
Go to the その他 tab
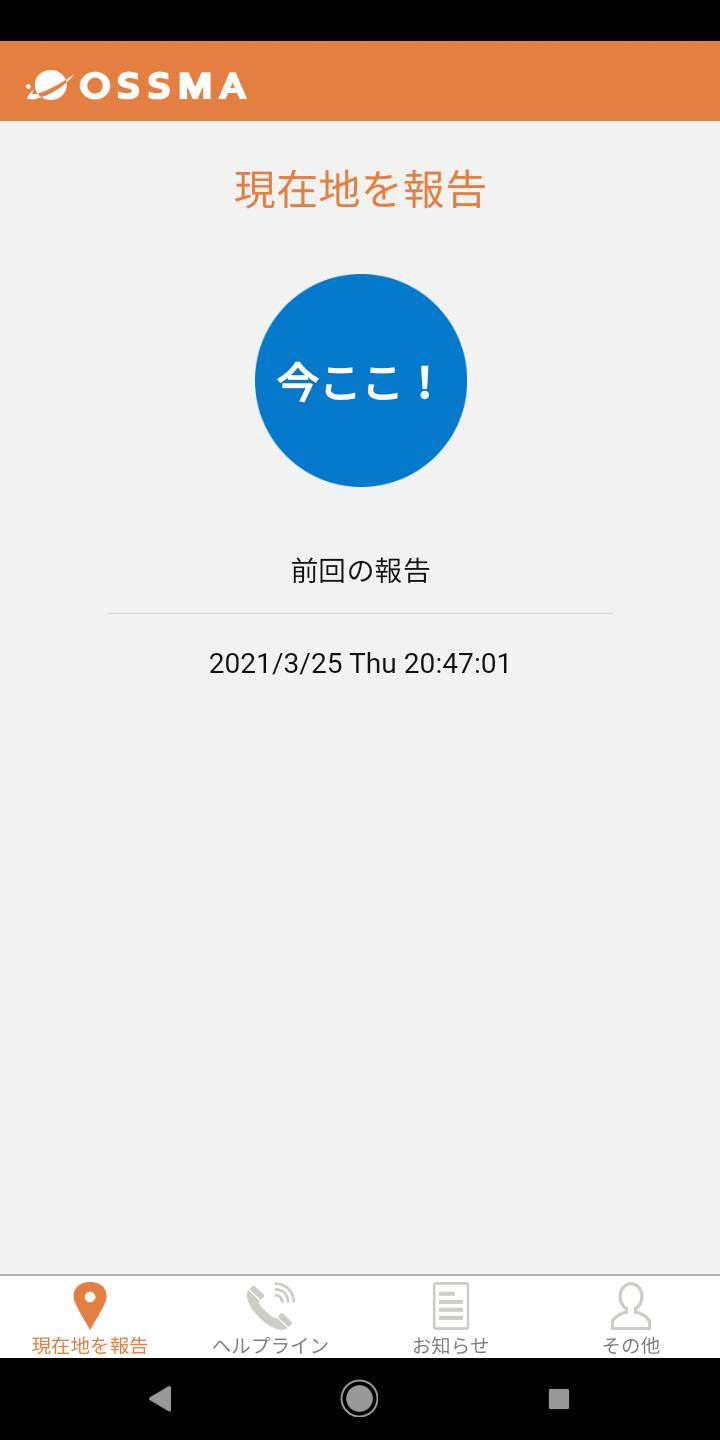(x=630, y=1318)
